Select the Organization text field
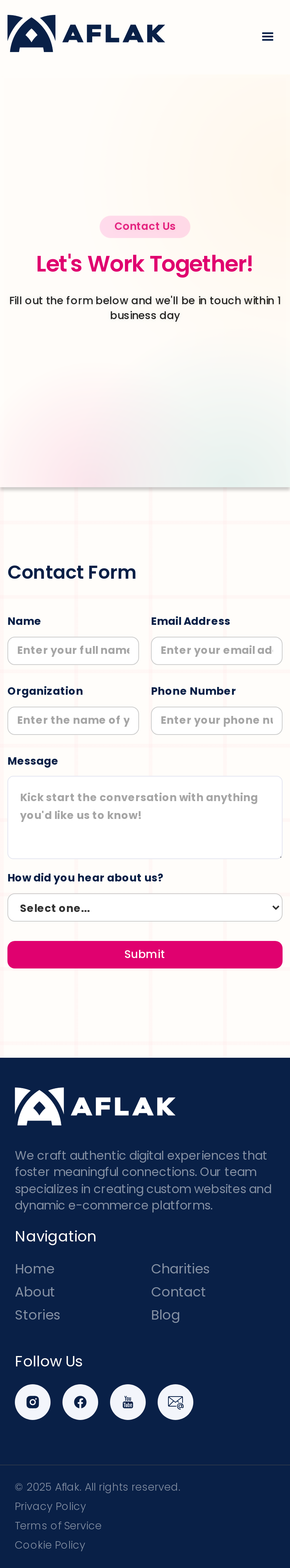This screenshot has height=1568, width=290. tap(73, 721)
